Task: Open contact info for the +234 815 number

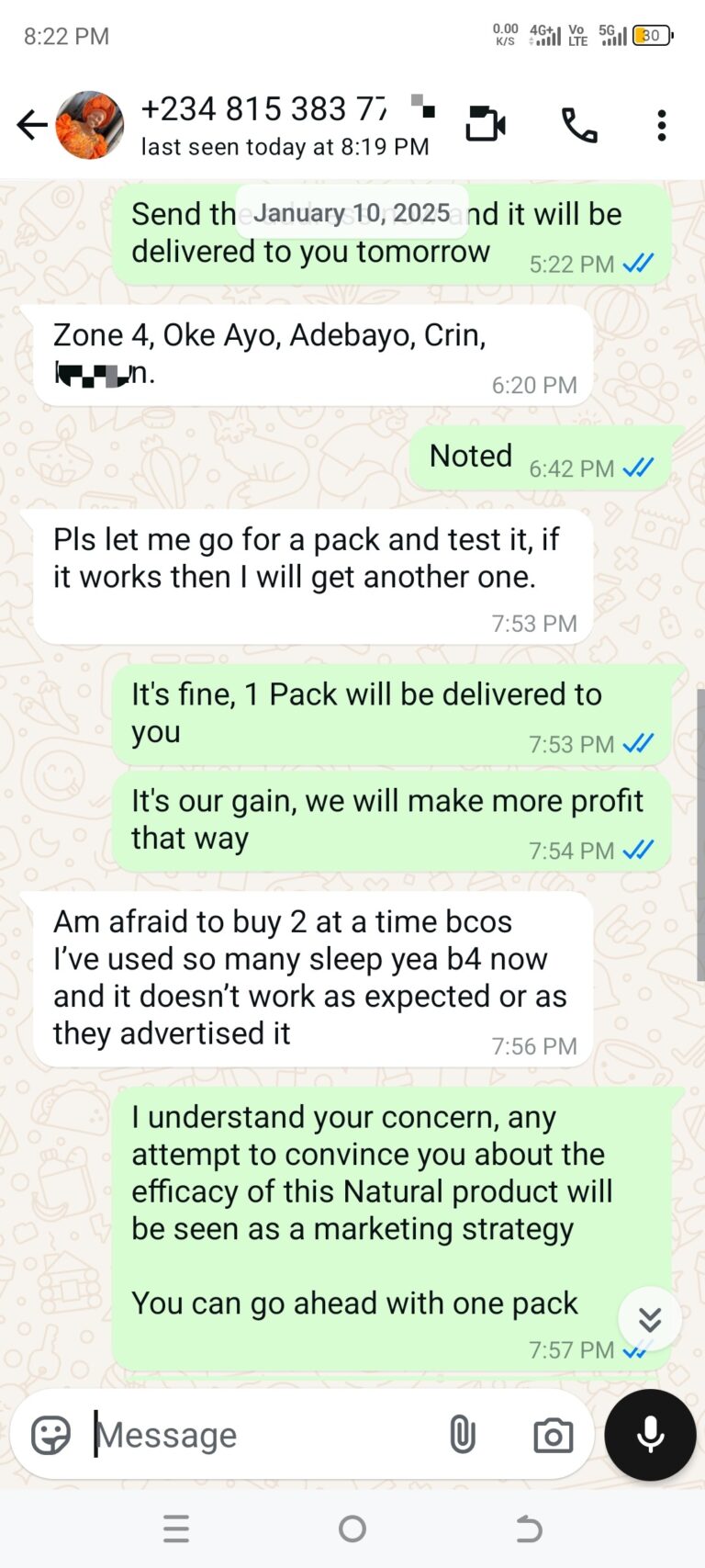Action: click(x=285, y=126)
